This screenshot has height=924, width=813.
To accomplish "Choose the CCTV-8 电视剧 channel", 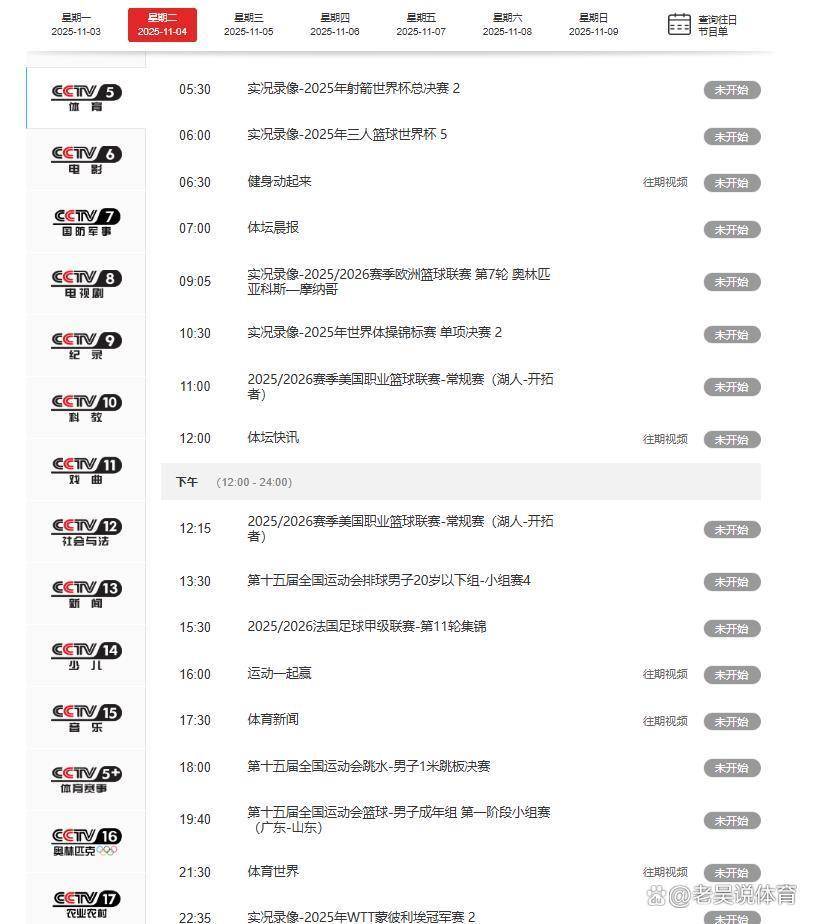I will pyautogui.click(x=86, y=284).
